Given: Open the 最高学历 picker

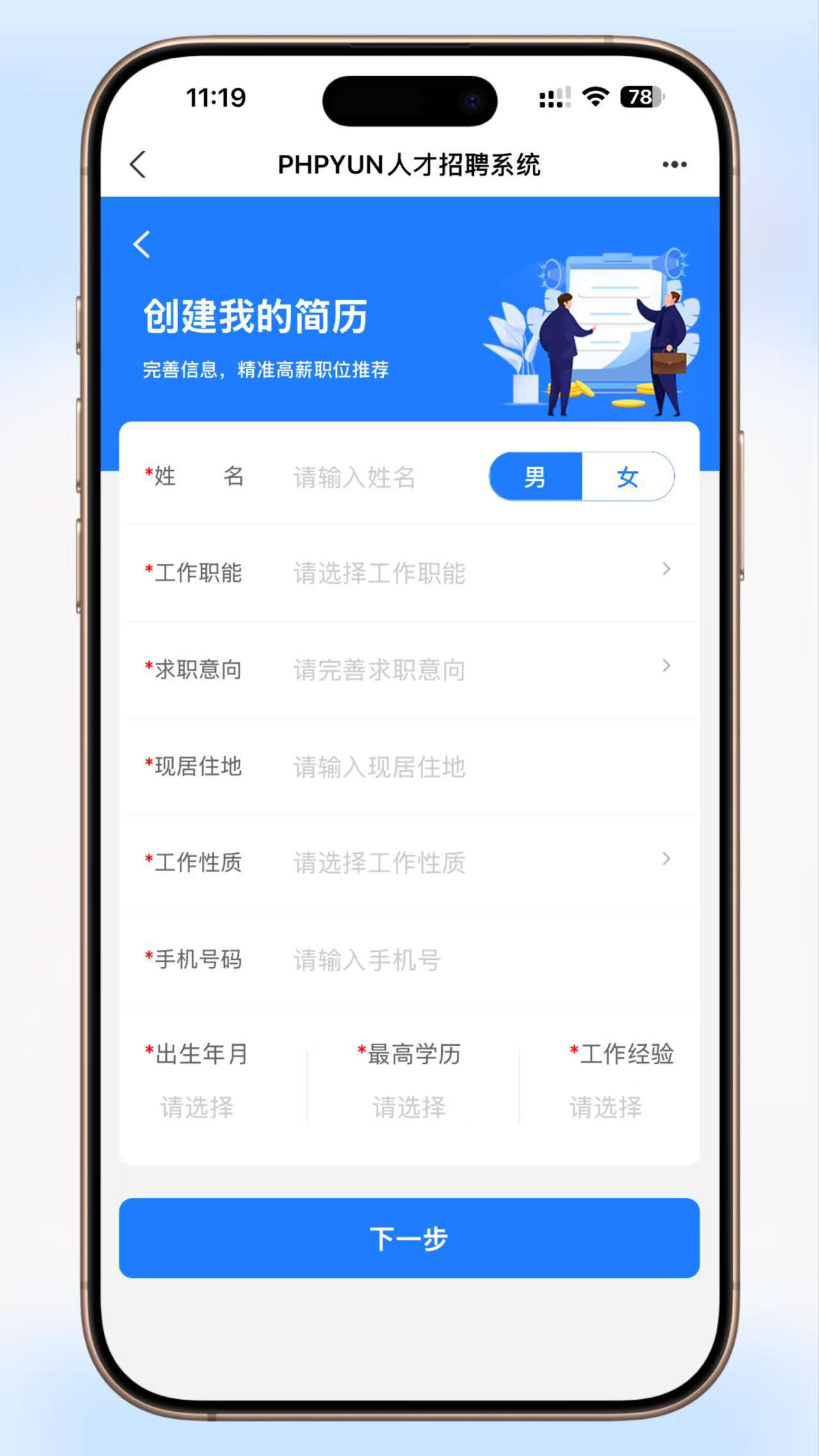Looking at the screenshot, I should tap(409, 1107).
